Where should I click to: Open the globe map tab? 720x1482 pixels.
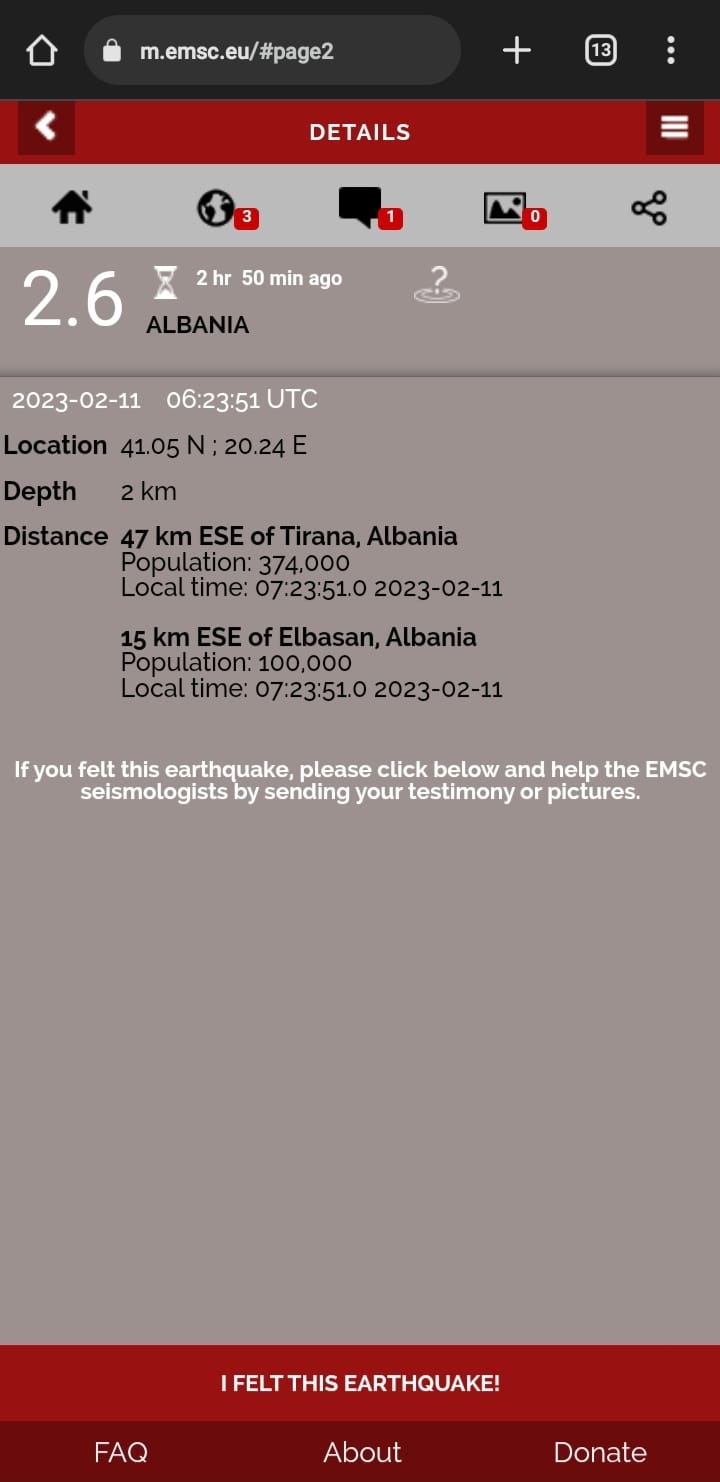pos(216,208)
